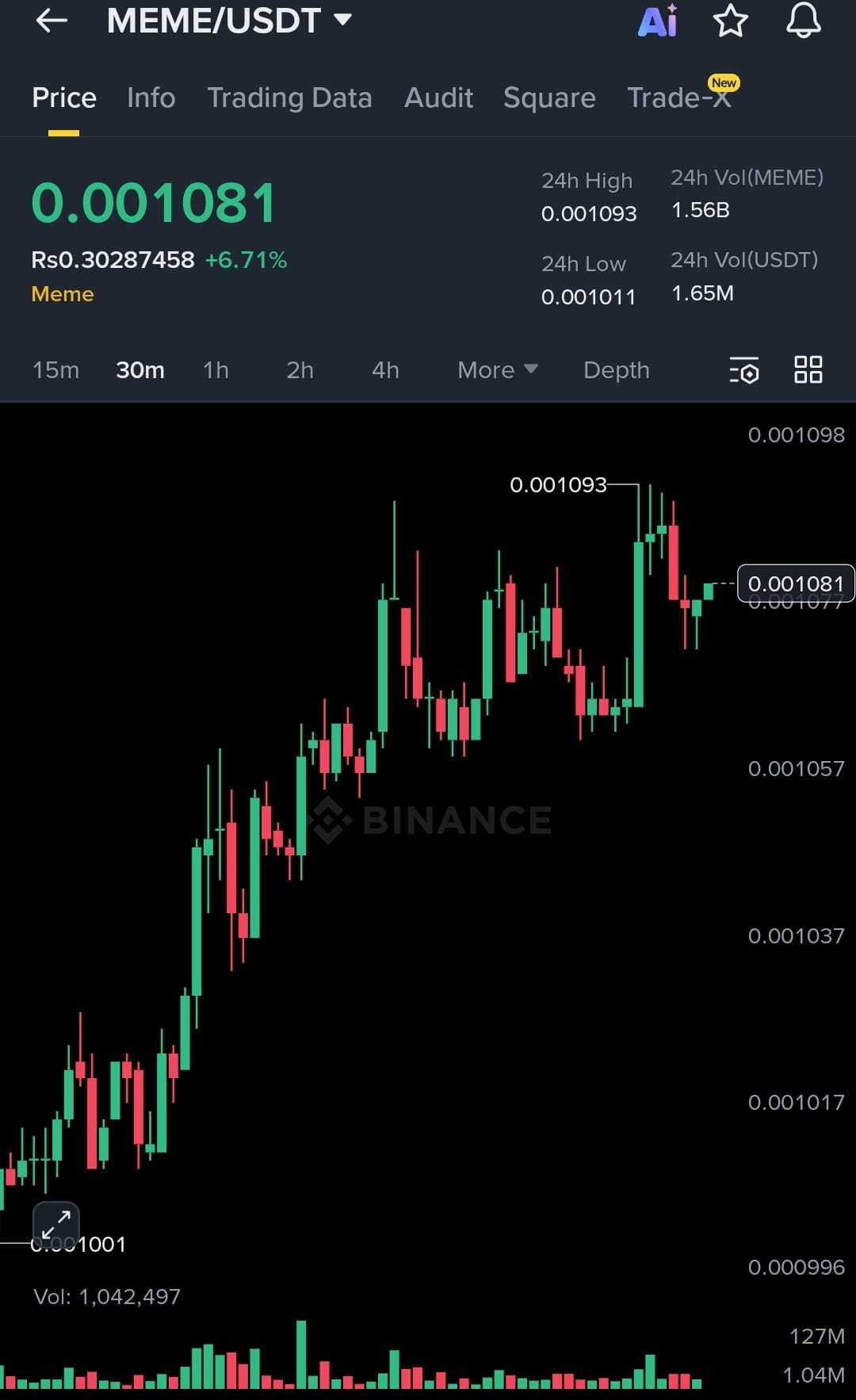Select the 4h chart interval

385,370
